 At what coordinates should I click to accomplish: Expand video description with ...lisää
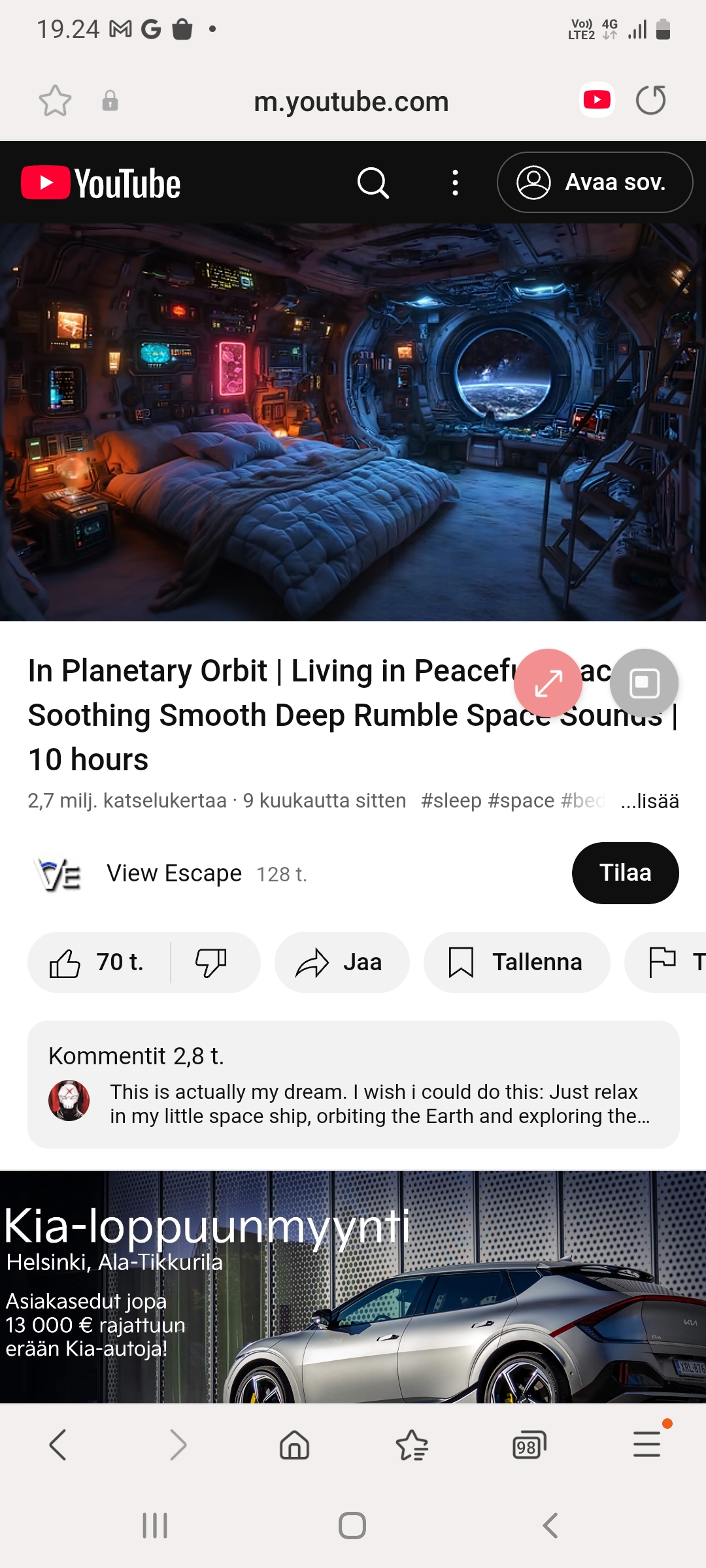tap(649, 801)
